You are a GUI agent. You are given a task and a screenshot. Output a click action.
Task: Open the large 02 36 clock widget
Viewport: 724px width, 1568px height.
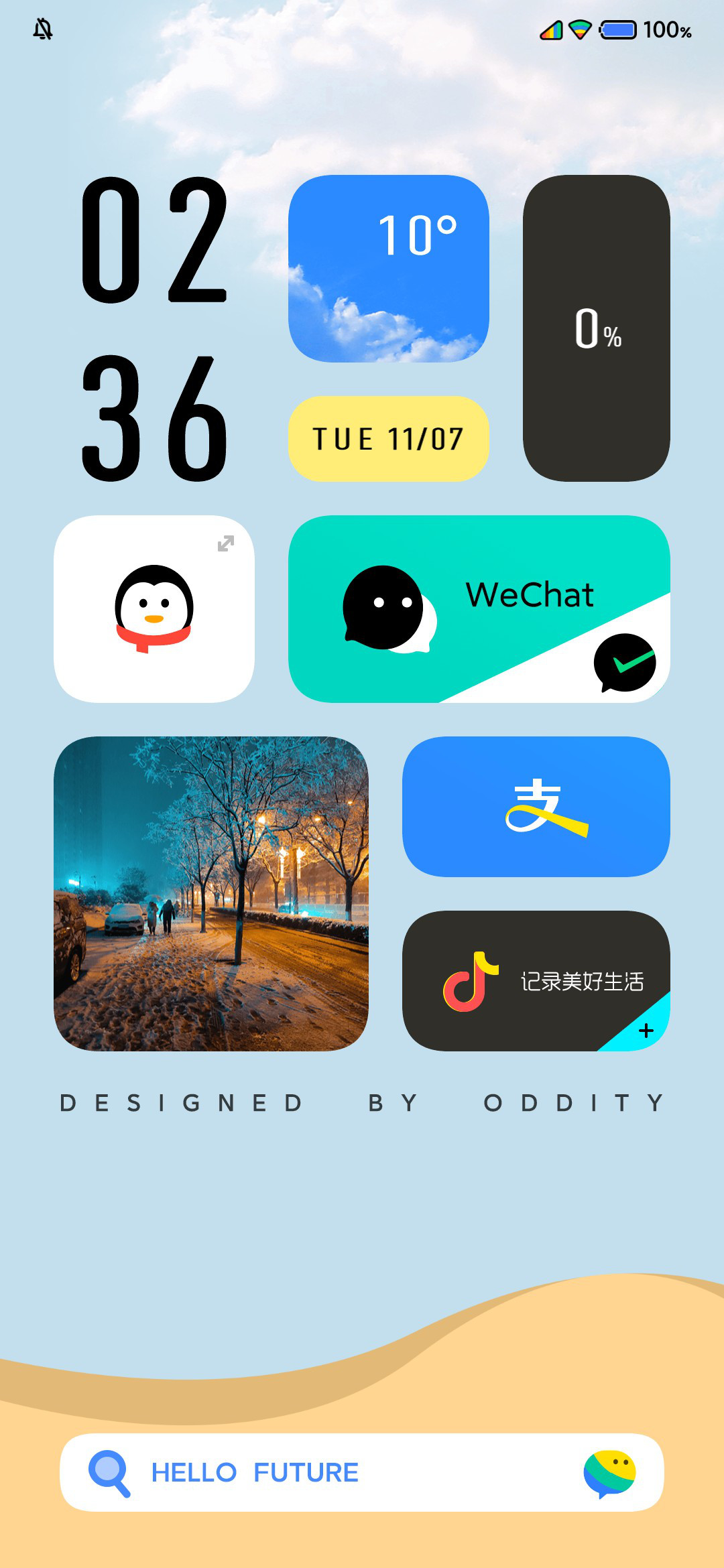coord(155,329)
